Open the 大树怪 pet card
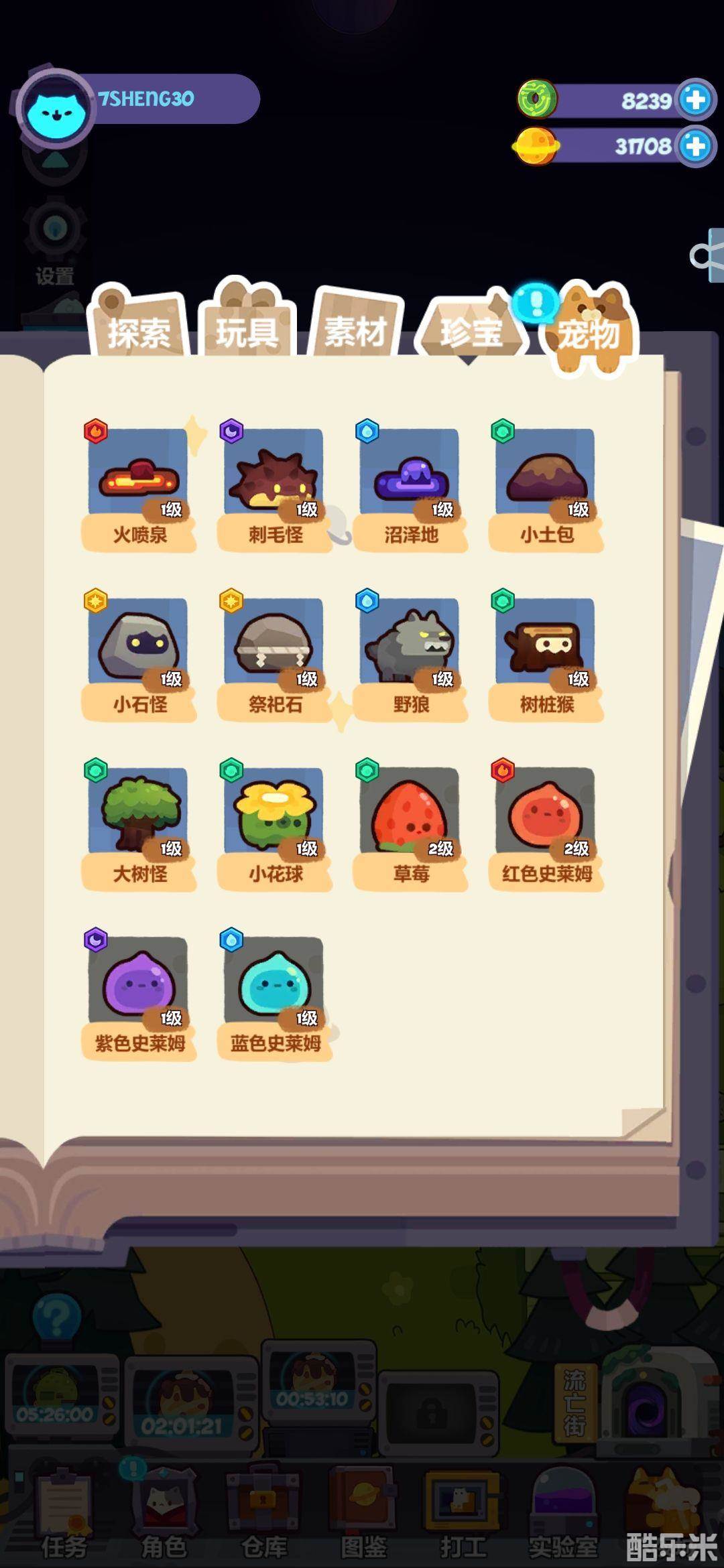The image size is (724, 1568). click(x=139, y=825)
